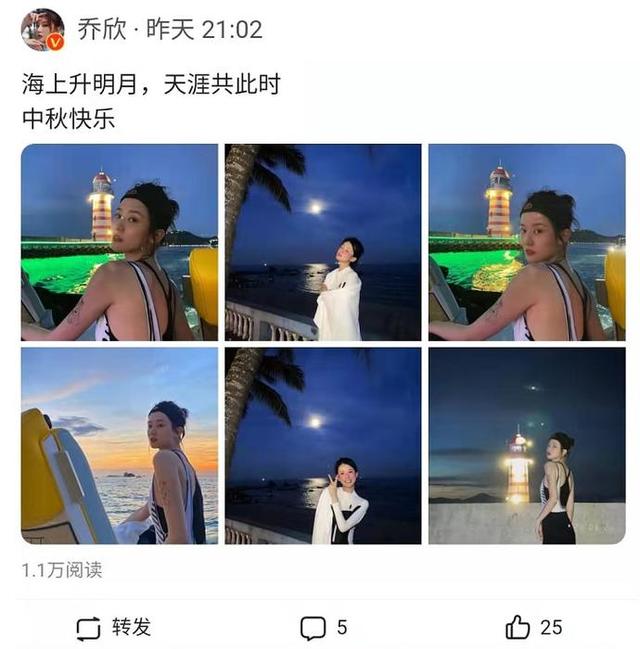Like this post with 25 likes

pyautogui.click(x=534, y=627)
